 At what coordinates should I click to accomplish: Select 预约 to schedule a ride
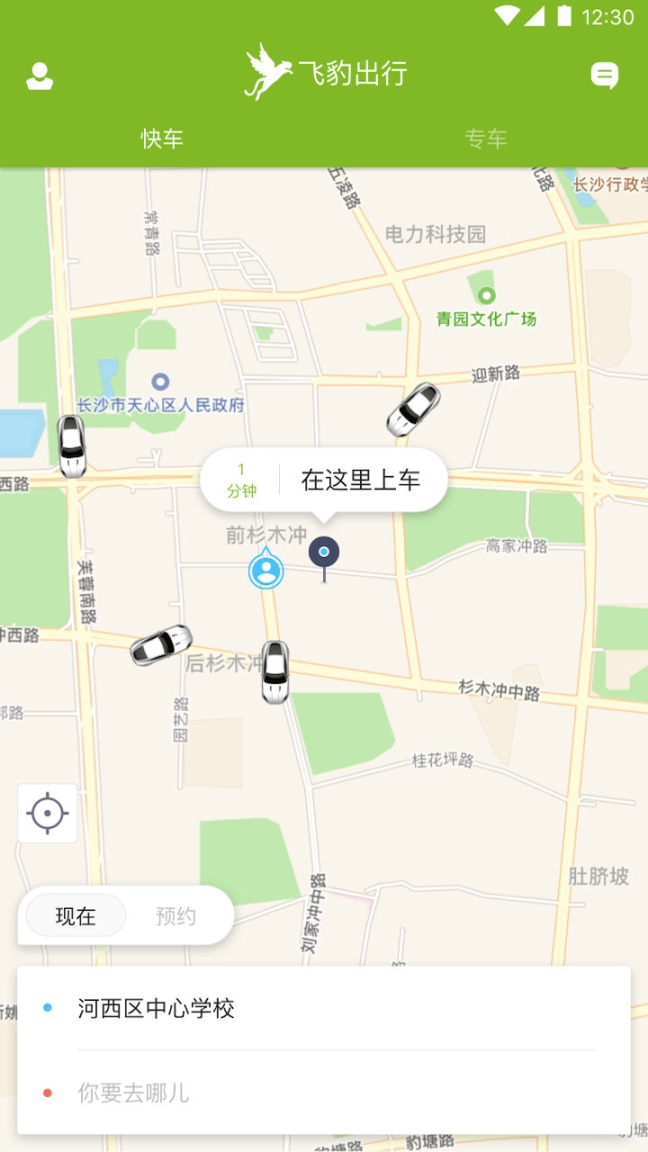point(176,916)
